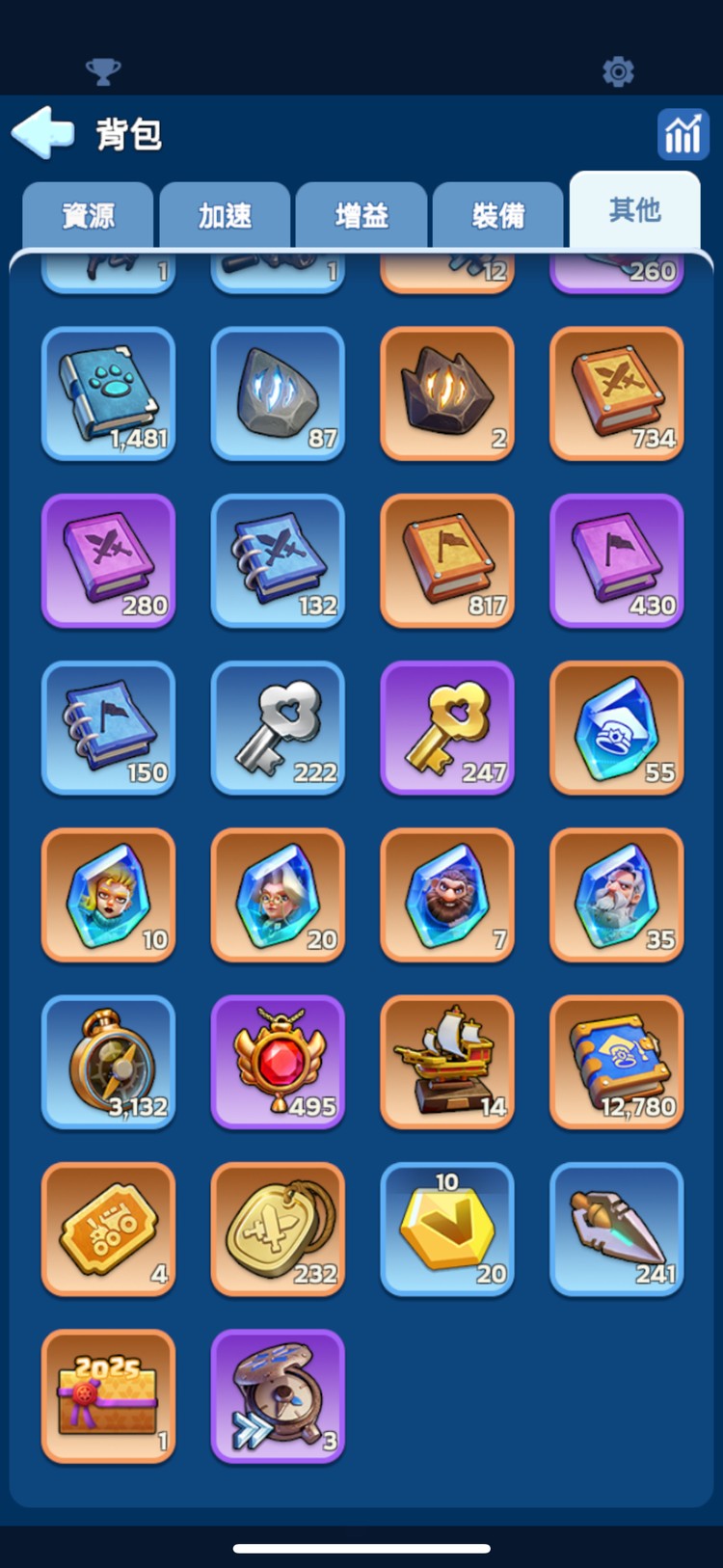Go back from the 背包 screen
Screen dimensions: 723x1568
[x=42, y=133]
